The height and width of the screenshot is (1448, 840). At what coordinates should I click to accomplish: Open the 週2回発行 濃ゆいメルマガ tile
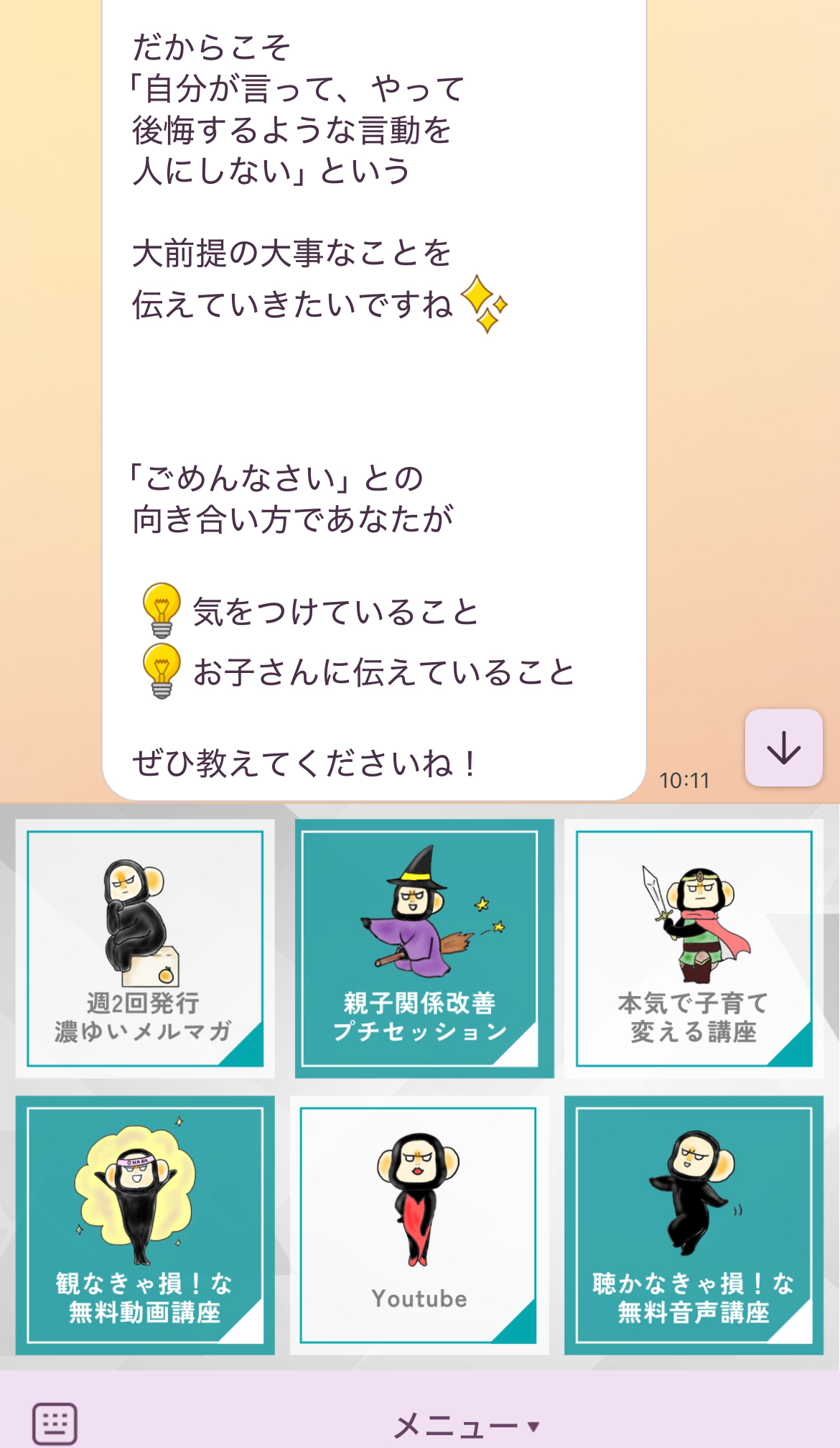coord(145,948)
